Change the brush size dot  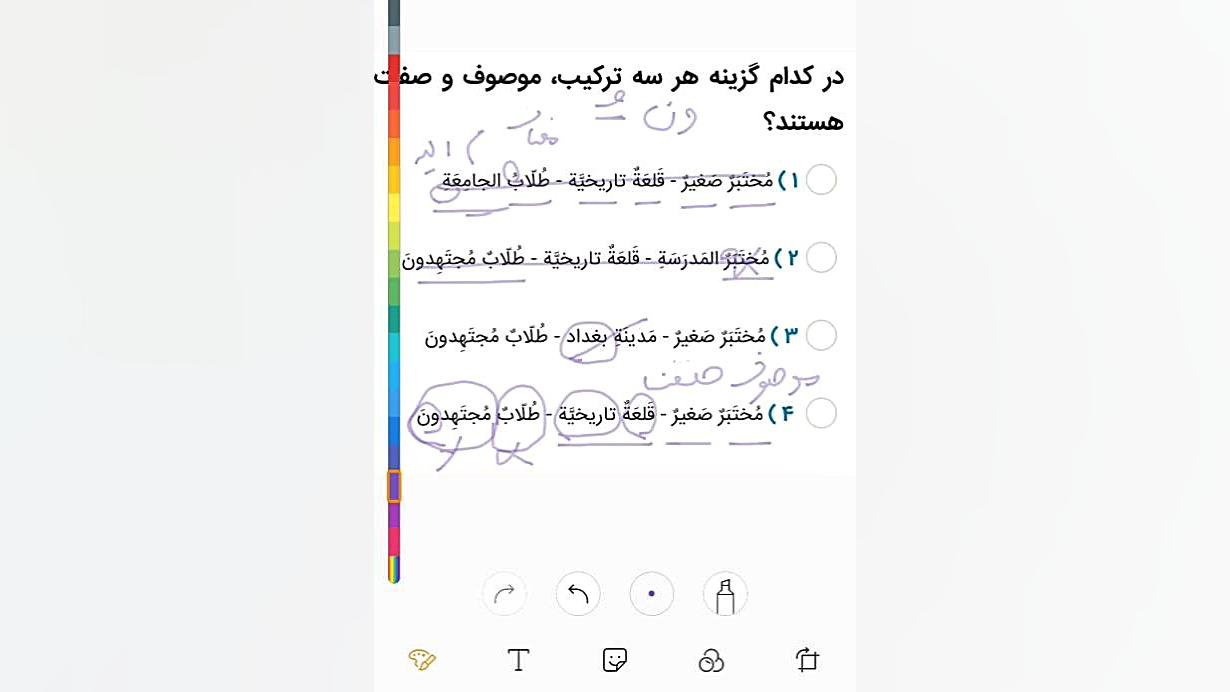tap(651, 594)
